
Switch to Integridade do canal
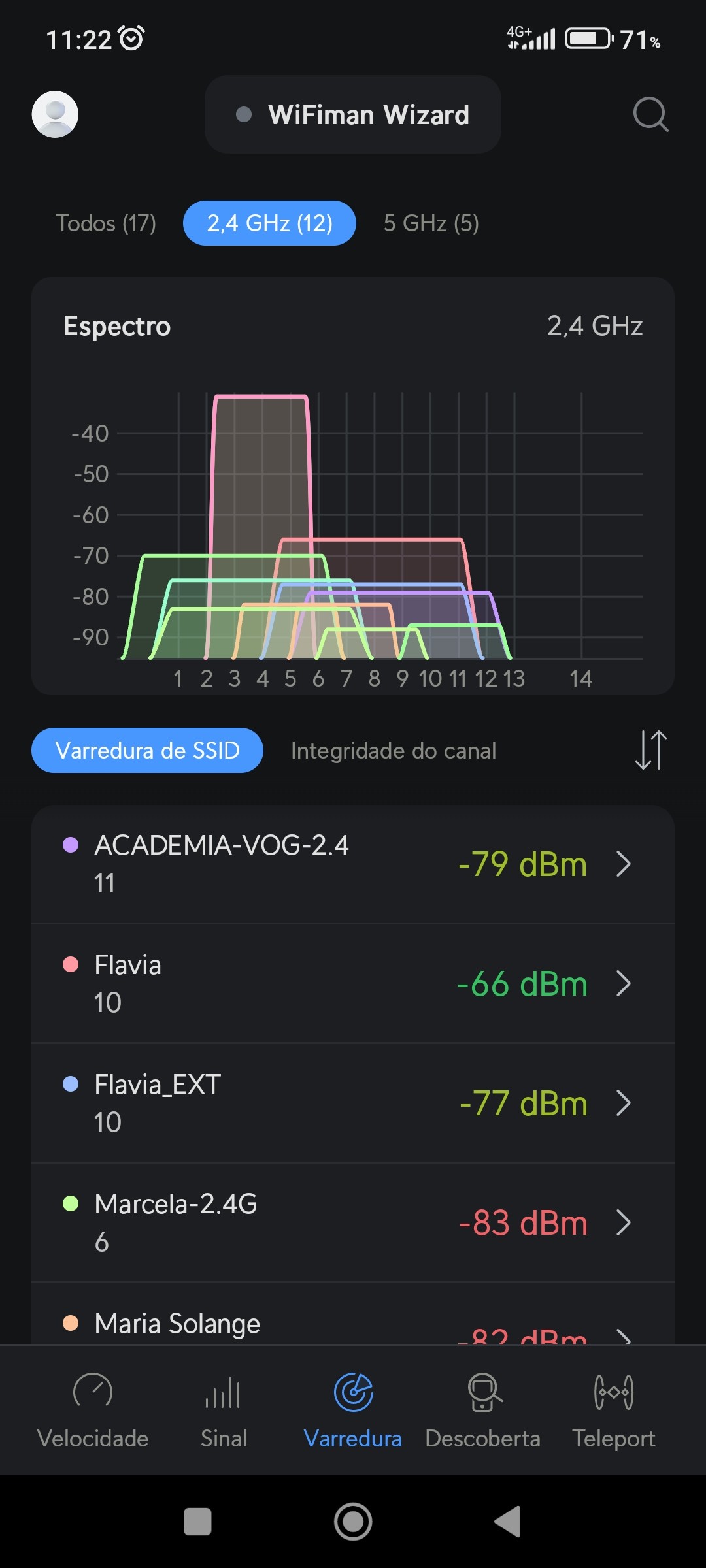coord(394,751)
